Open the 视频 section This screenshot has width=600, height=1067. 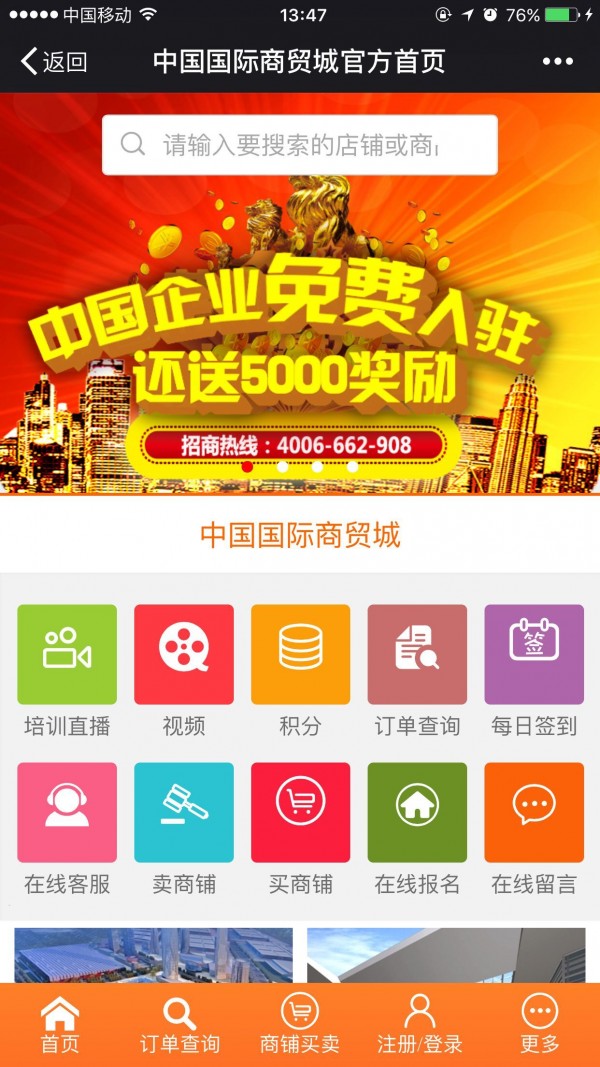click(x=184, y=655)
